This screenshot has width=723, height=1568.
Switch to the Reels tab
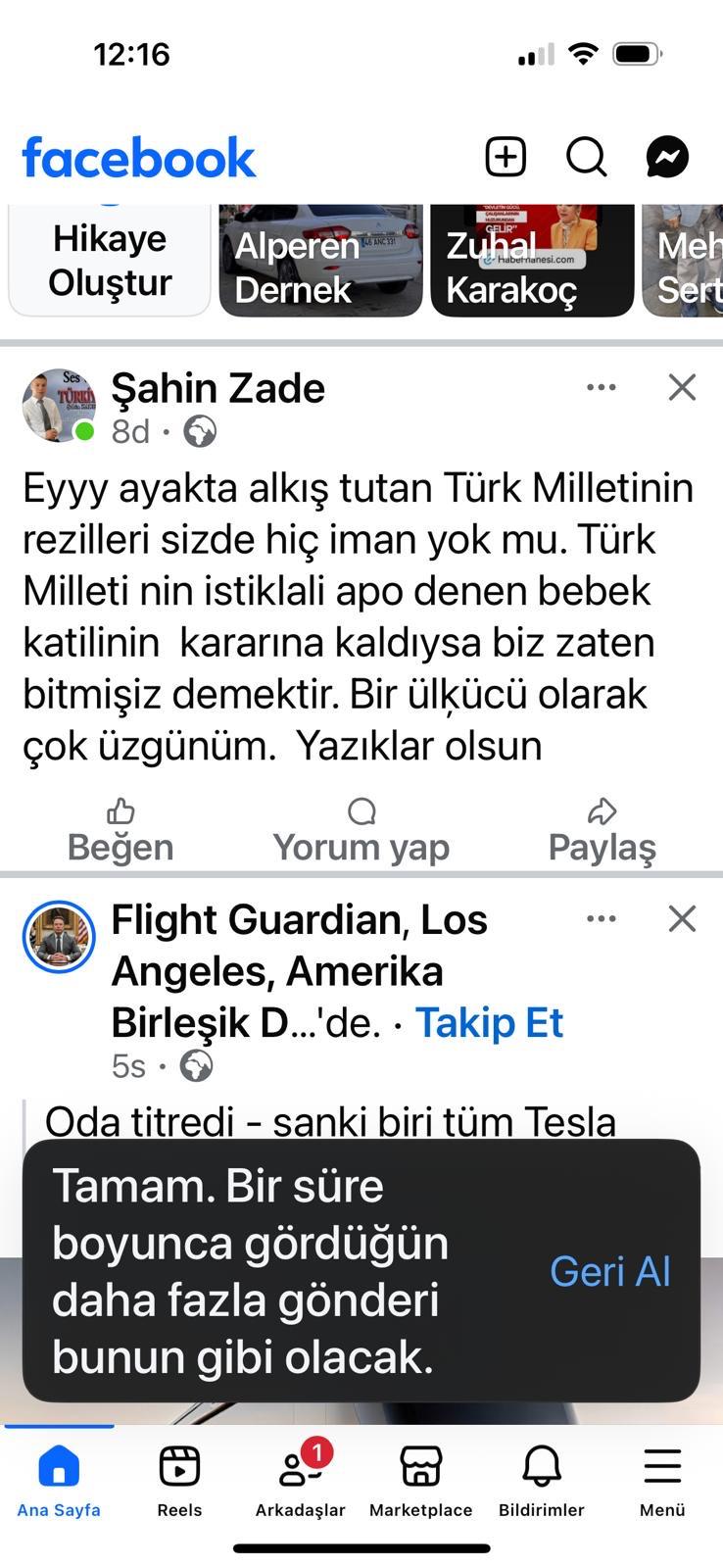point(179,1482)
